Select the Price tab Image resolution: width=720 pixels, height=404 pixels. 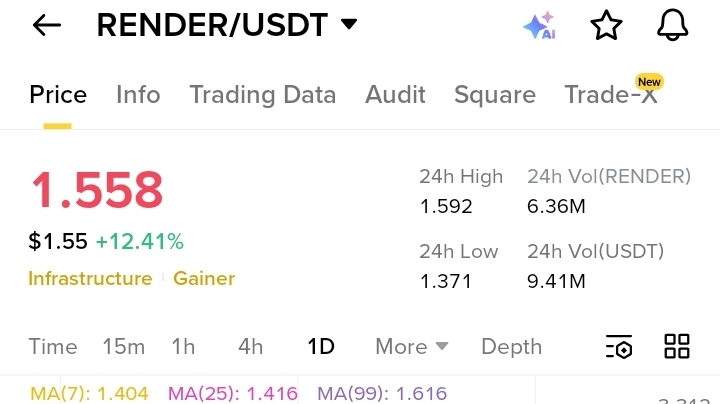(58, 95)
